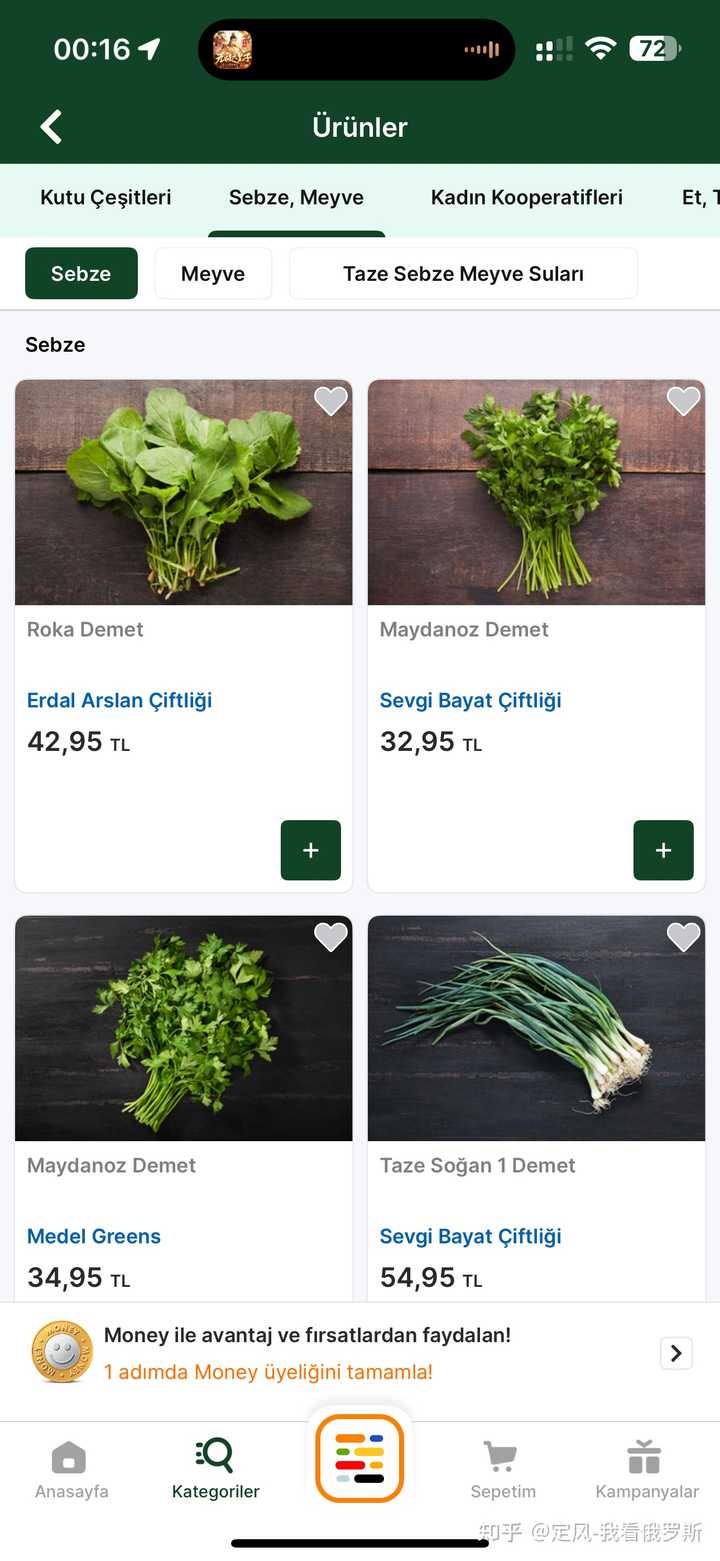The image size is (720, 1561).
Task: Go back from the Ürünler page
Action: point(51,127)
